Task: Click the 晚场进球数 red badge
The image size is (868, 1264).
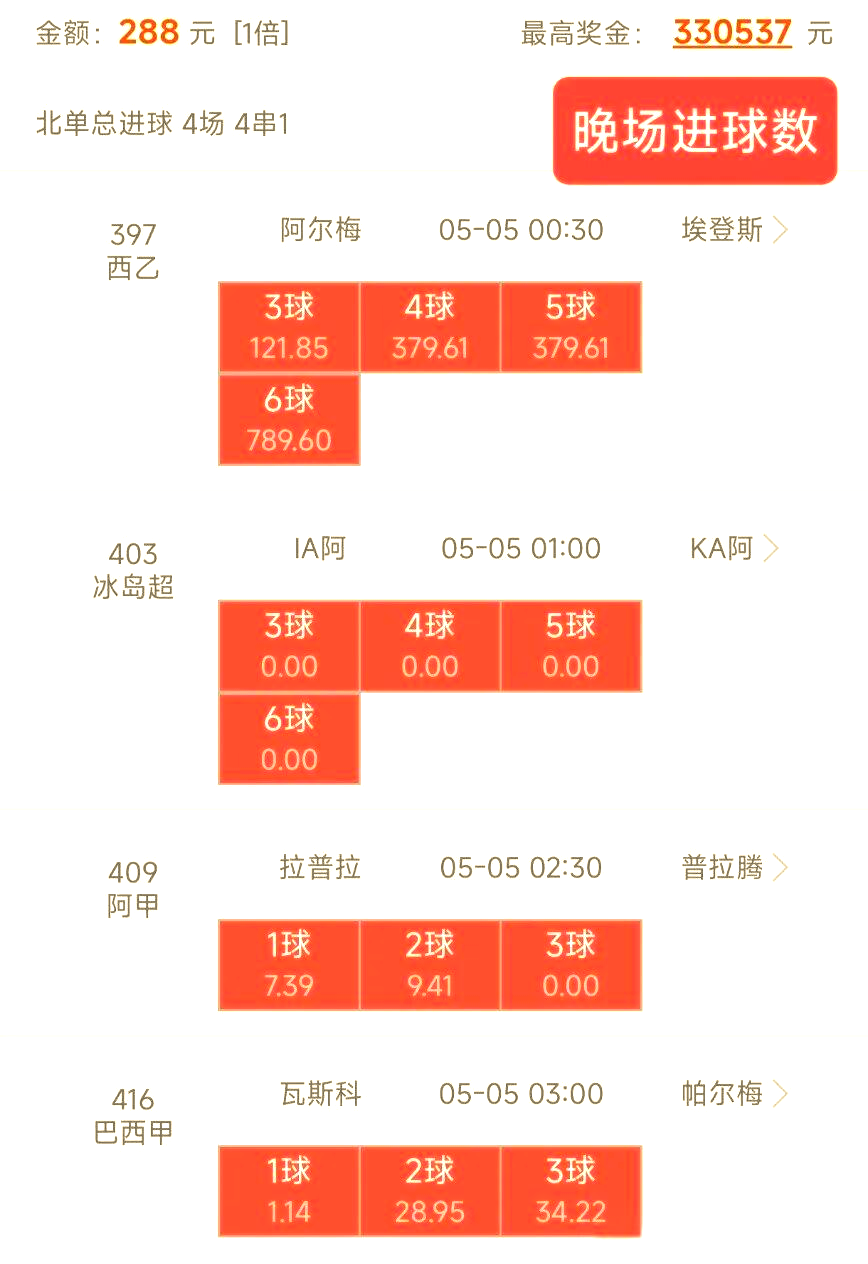Action: (694, 130)
